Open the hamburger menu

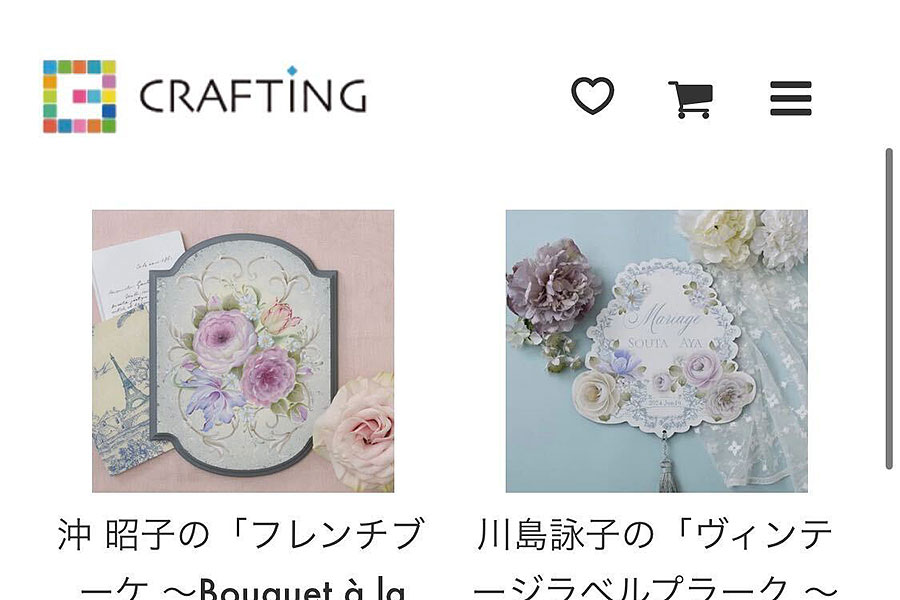point(790,98)
